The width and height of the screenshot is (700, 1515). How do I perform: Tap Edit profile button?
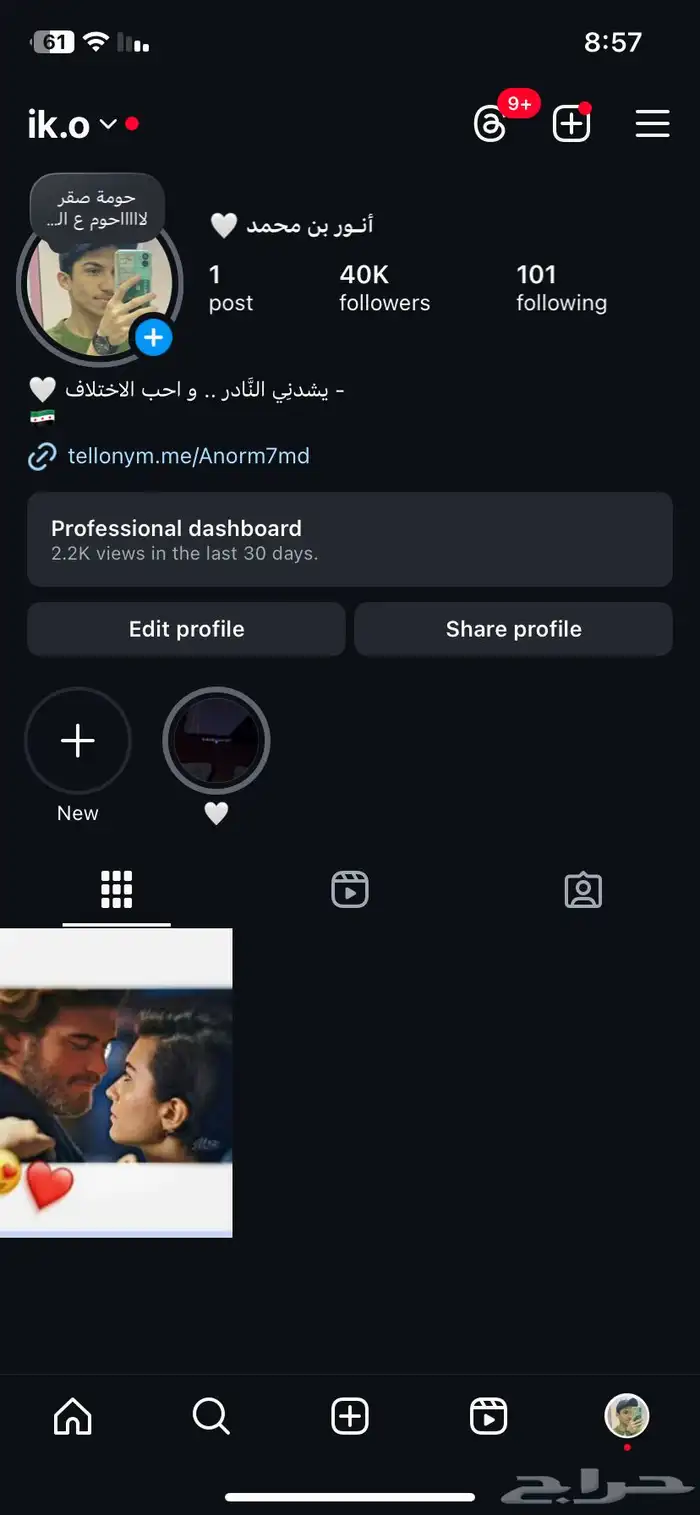tap(186, 629)
